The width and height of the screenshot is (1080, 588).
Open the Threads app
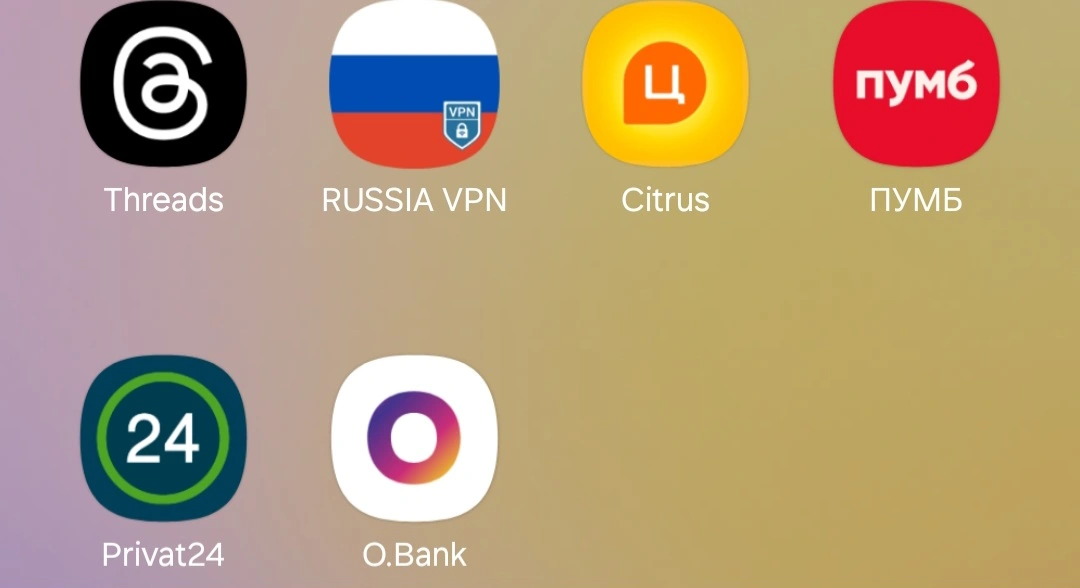(x=163, y=84)
